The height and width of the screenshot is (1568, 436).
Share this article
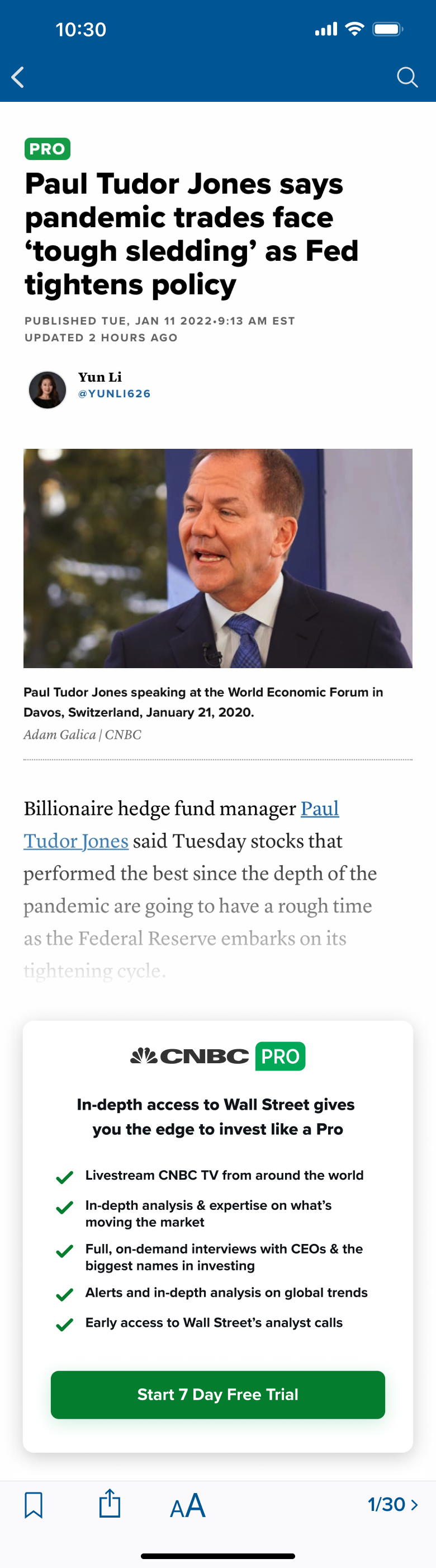[x=110, y=1504]
